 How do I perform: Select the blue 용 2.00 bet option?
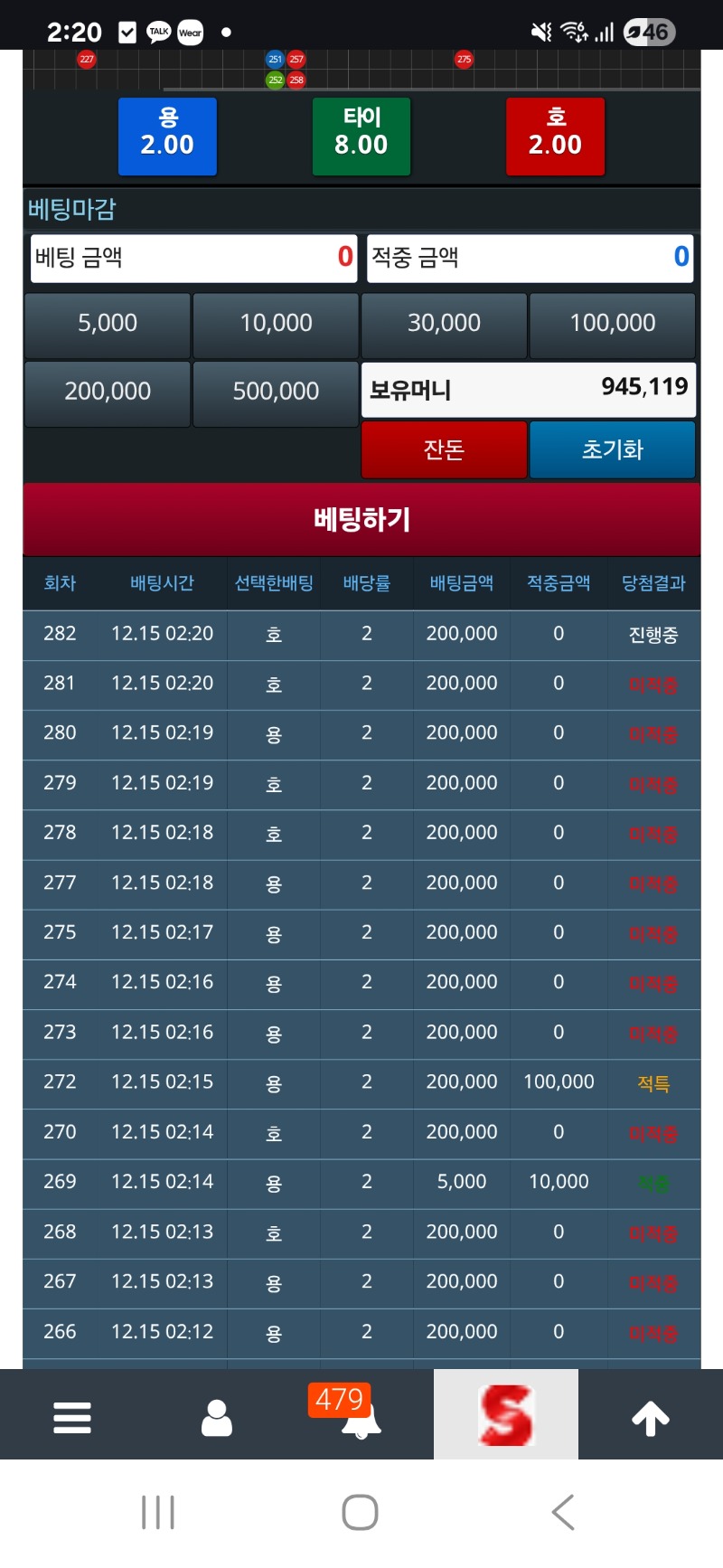[x=167, y=136]
